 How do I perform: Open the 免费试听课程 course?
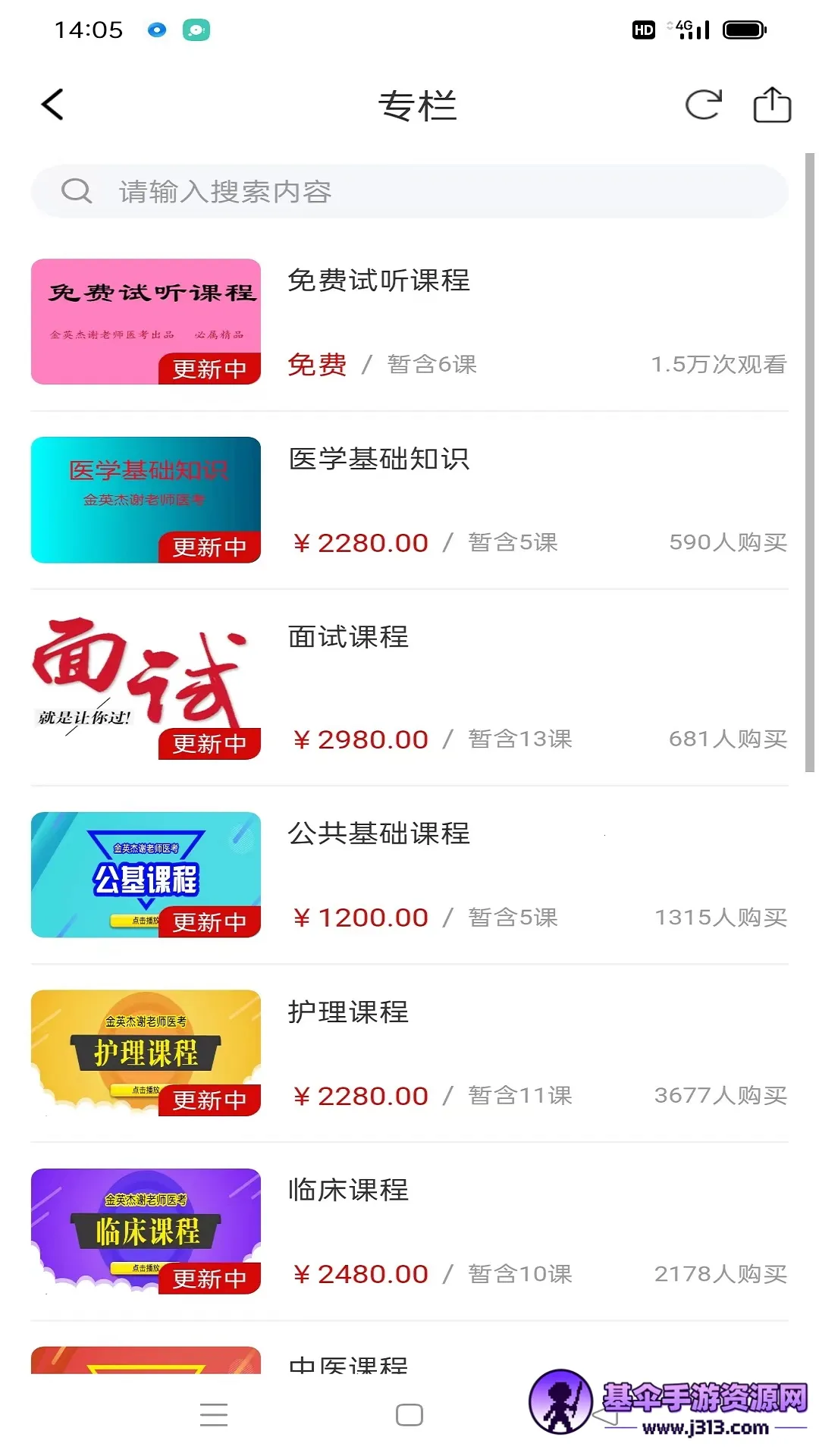pyautogui.click(x=409, y=322)
